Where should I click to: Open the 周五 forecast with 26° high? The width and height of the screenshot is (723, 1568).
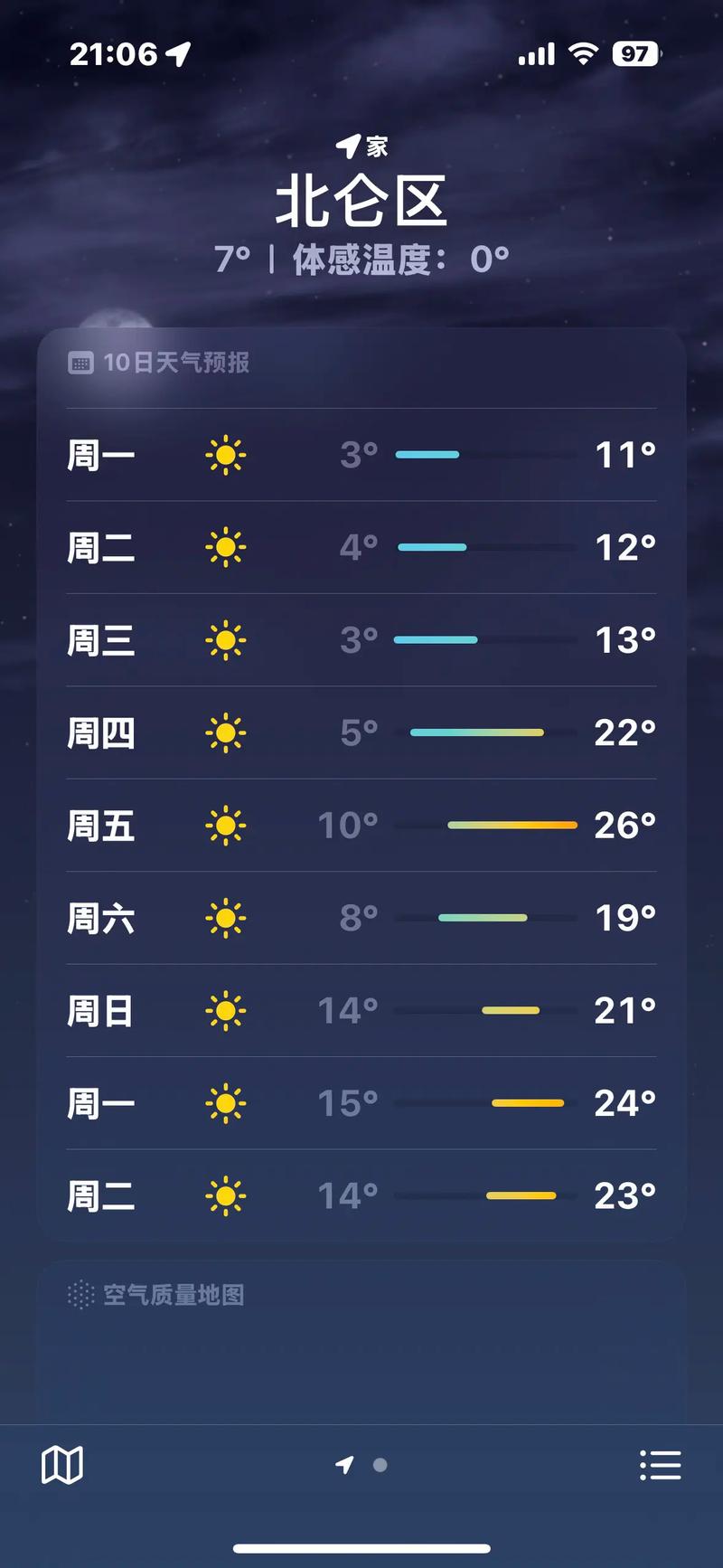pyautogui.click(x=361, y=826)
